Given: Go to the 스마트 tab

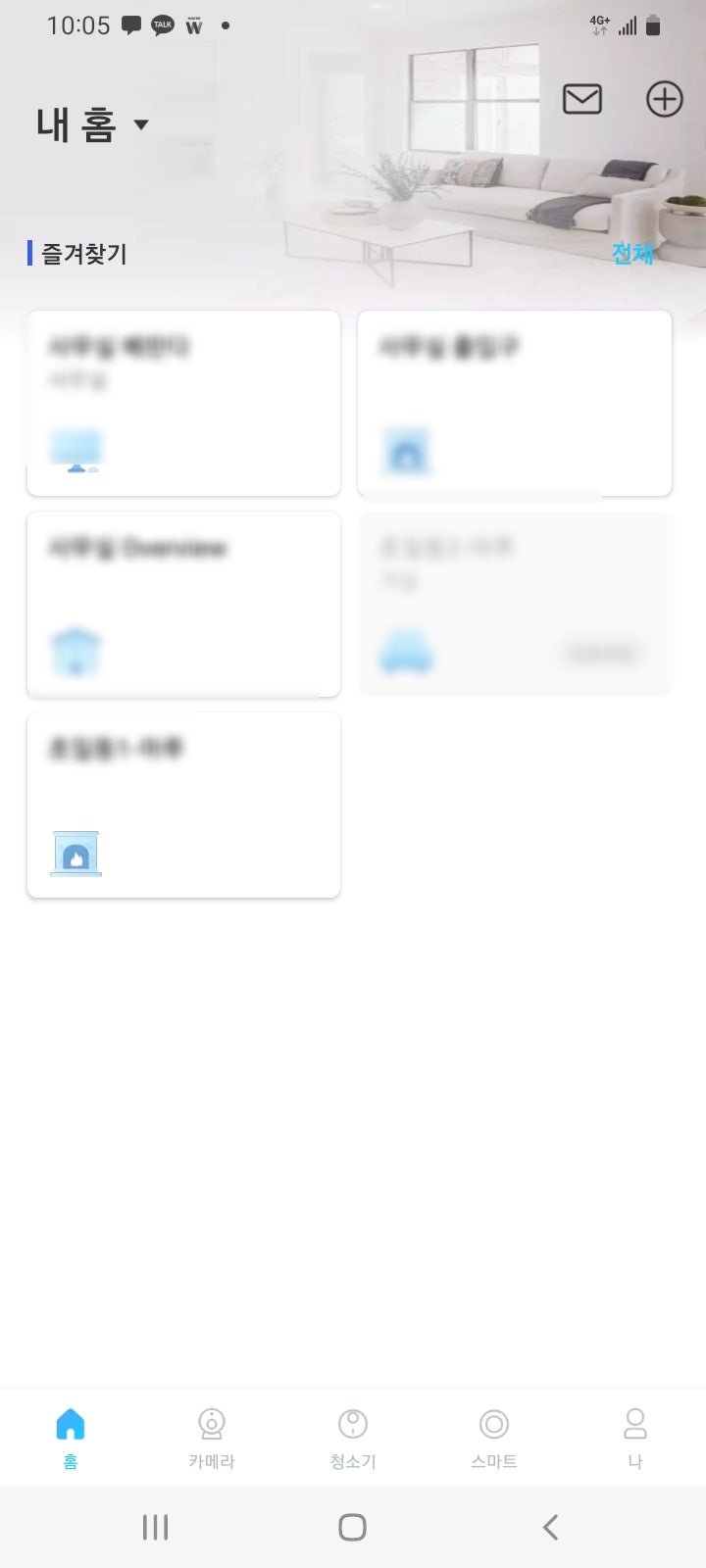Looking at the screenshot, I should pyautogui.click(x=494, y=1438).
